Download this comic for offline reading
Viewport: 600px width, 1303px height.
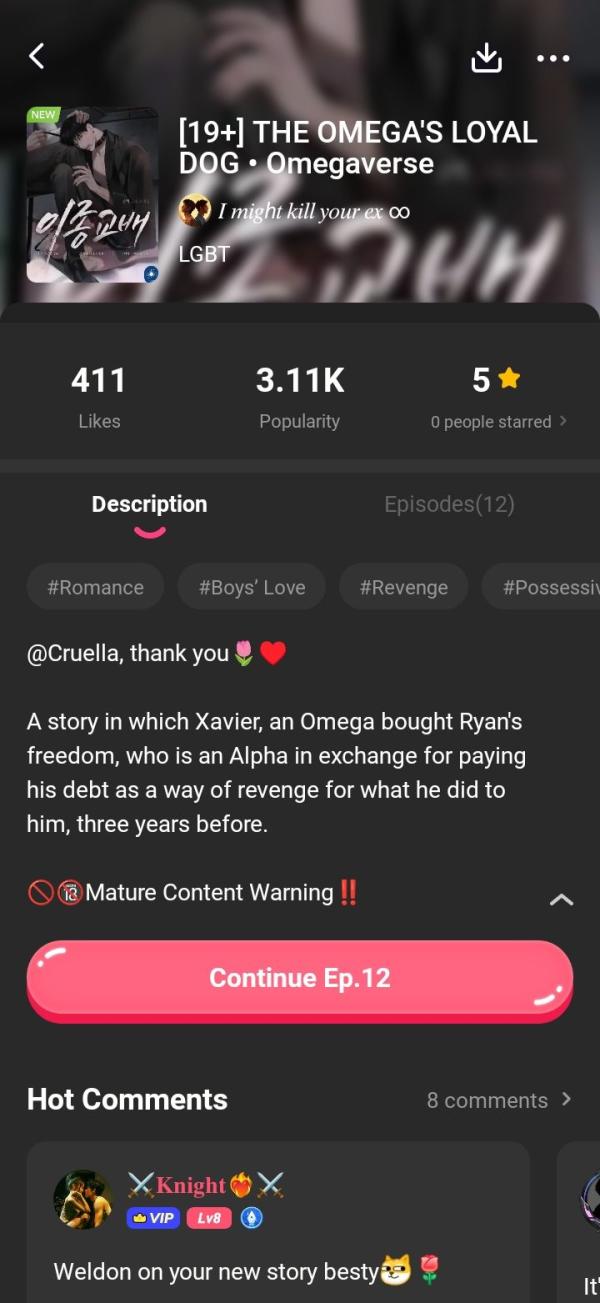pyautogui.click(x=486, y=58)
